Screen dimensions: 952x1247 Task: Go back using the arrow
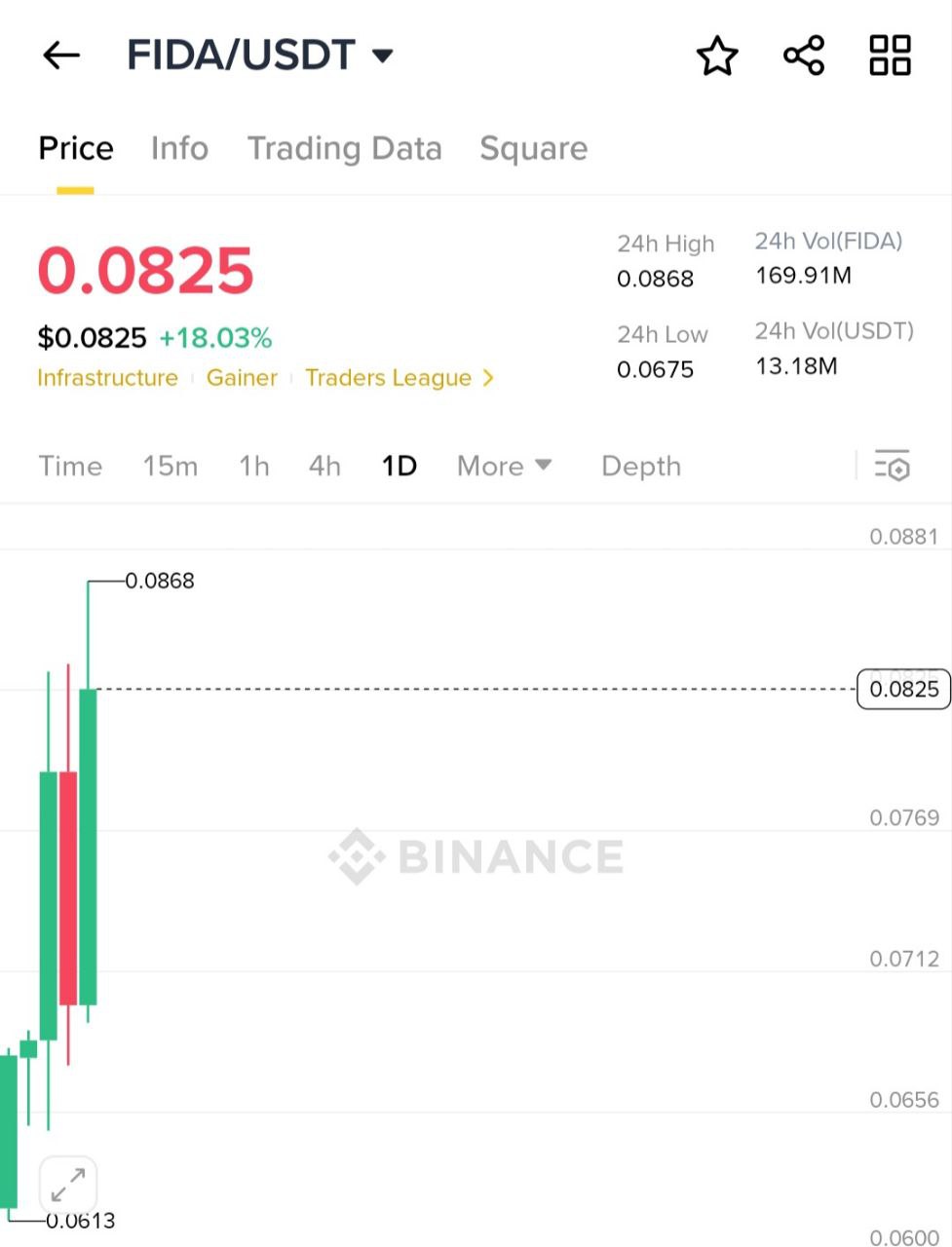tap(60, 56)
